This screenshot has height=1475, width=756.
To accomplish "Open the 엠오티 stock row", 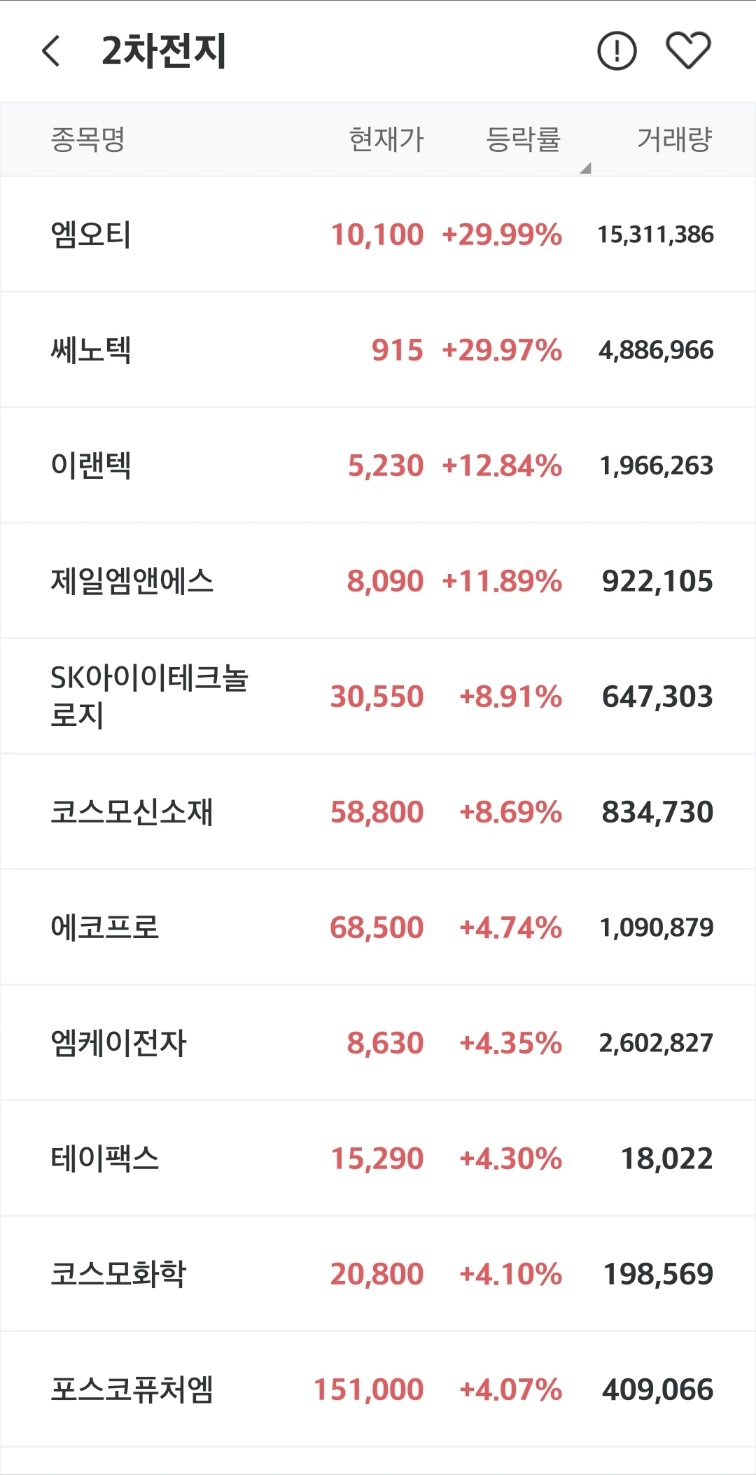I will pyautogui.click(x=378, y=235).
